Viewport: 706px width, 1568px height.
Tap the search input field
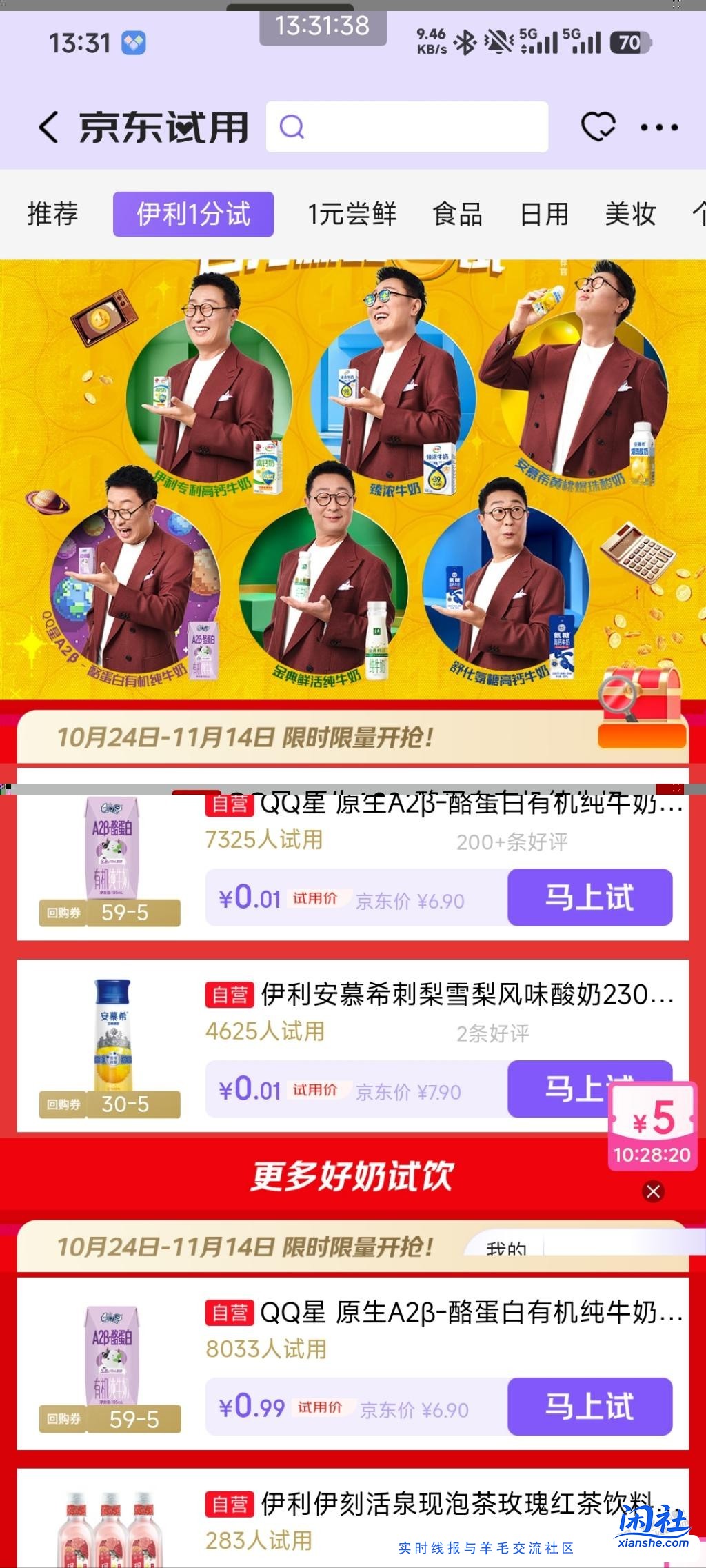point(407,128)
